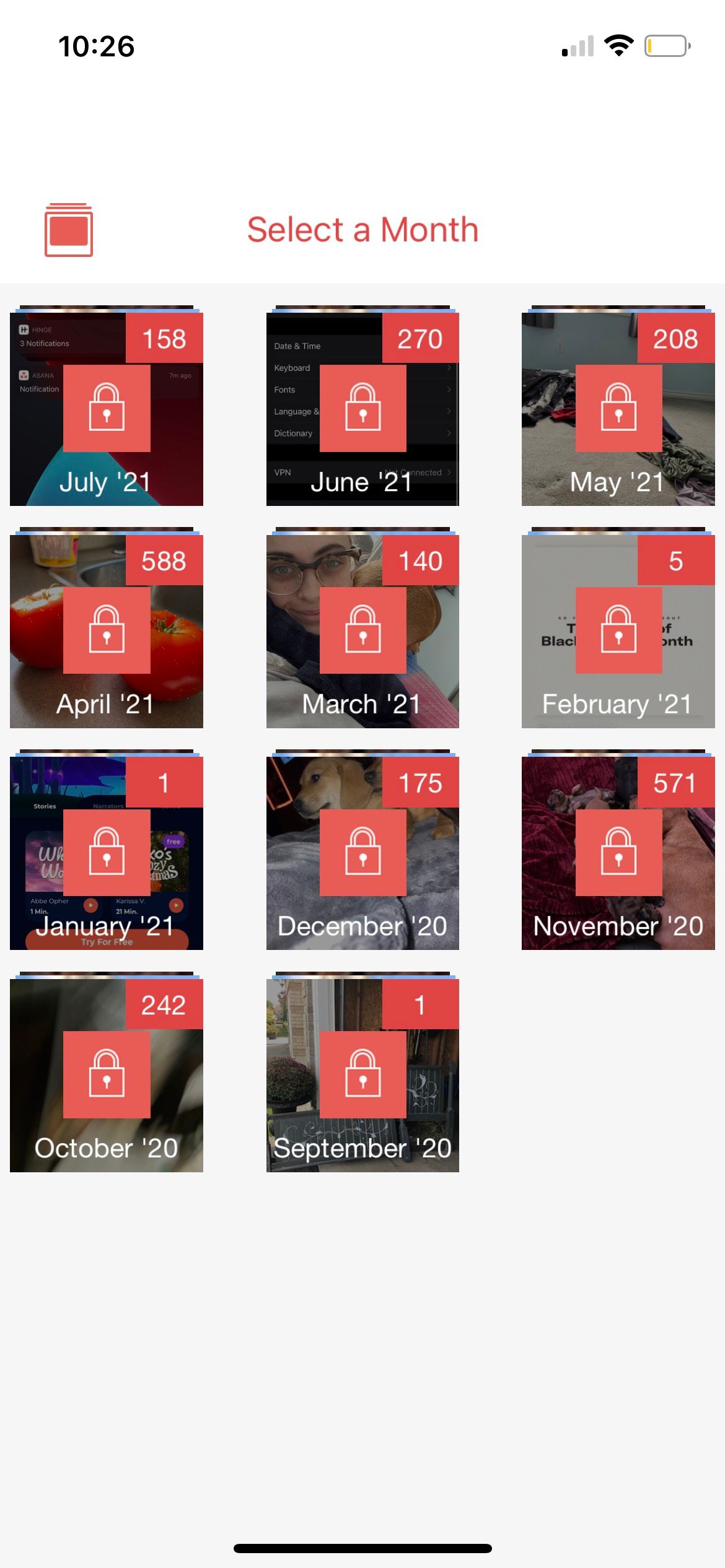Select the June '21 photo group
Viewport: 725px width, 1568px height.
[362, 409]
